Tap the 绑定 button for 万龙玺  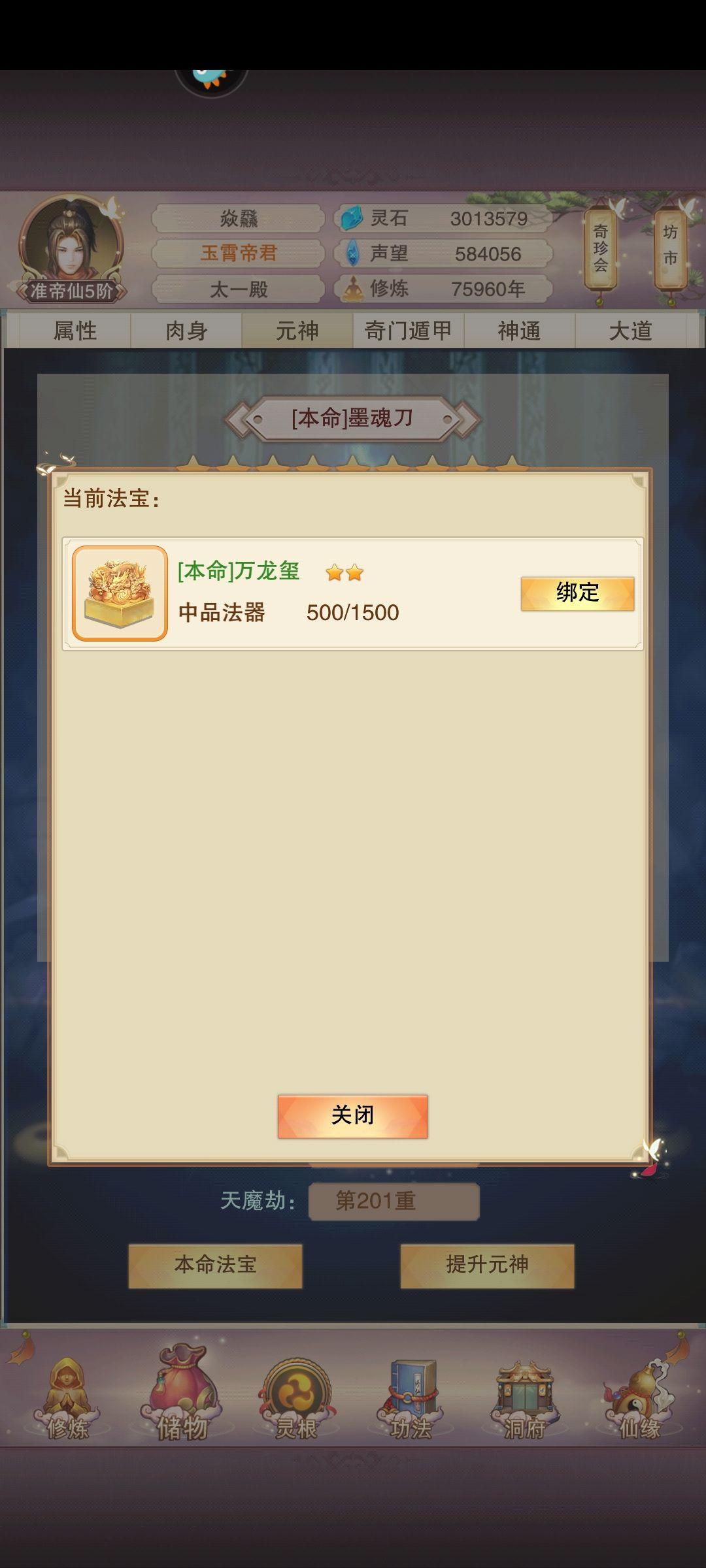coord(577,593)
